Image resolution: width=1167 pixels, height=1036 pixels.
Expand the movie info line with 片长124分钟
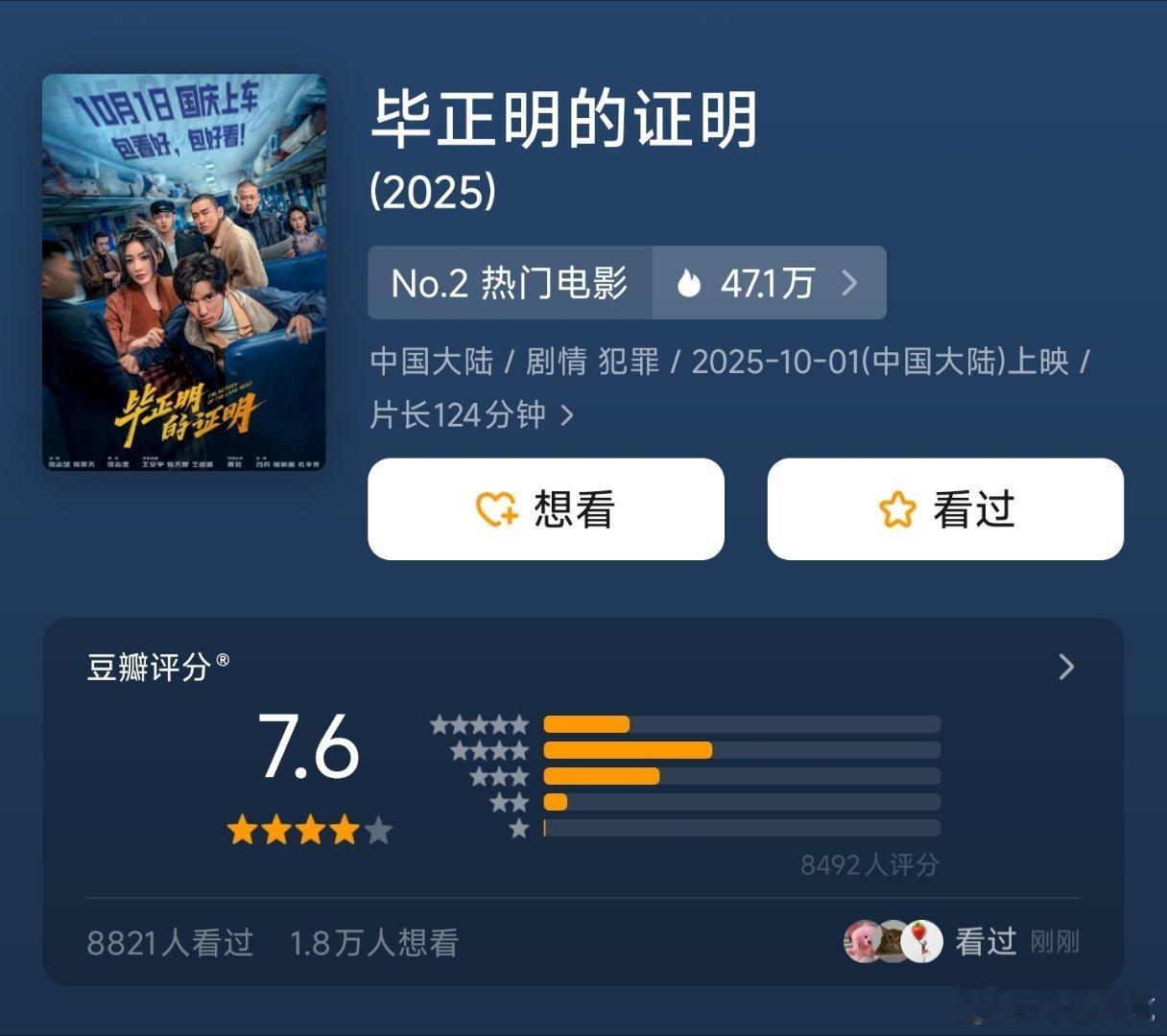tap(567, 415)
